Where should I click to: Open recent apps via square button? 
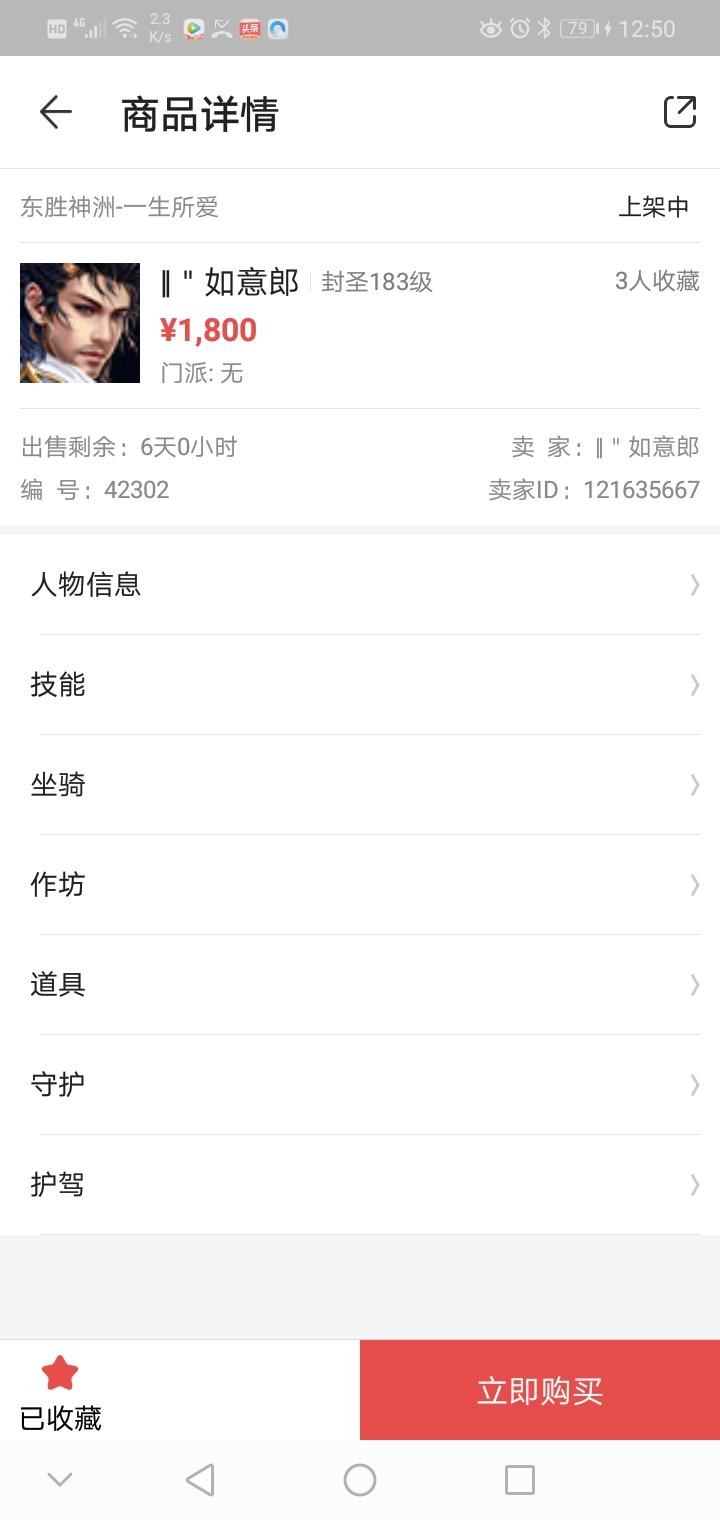[520, 1480]
